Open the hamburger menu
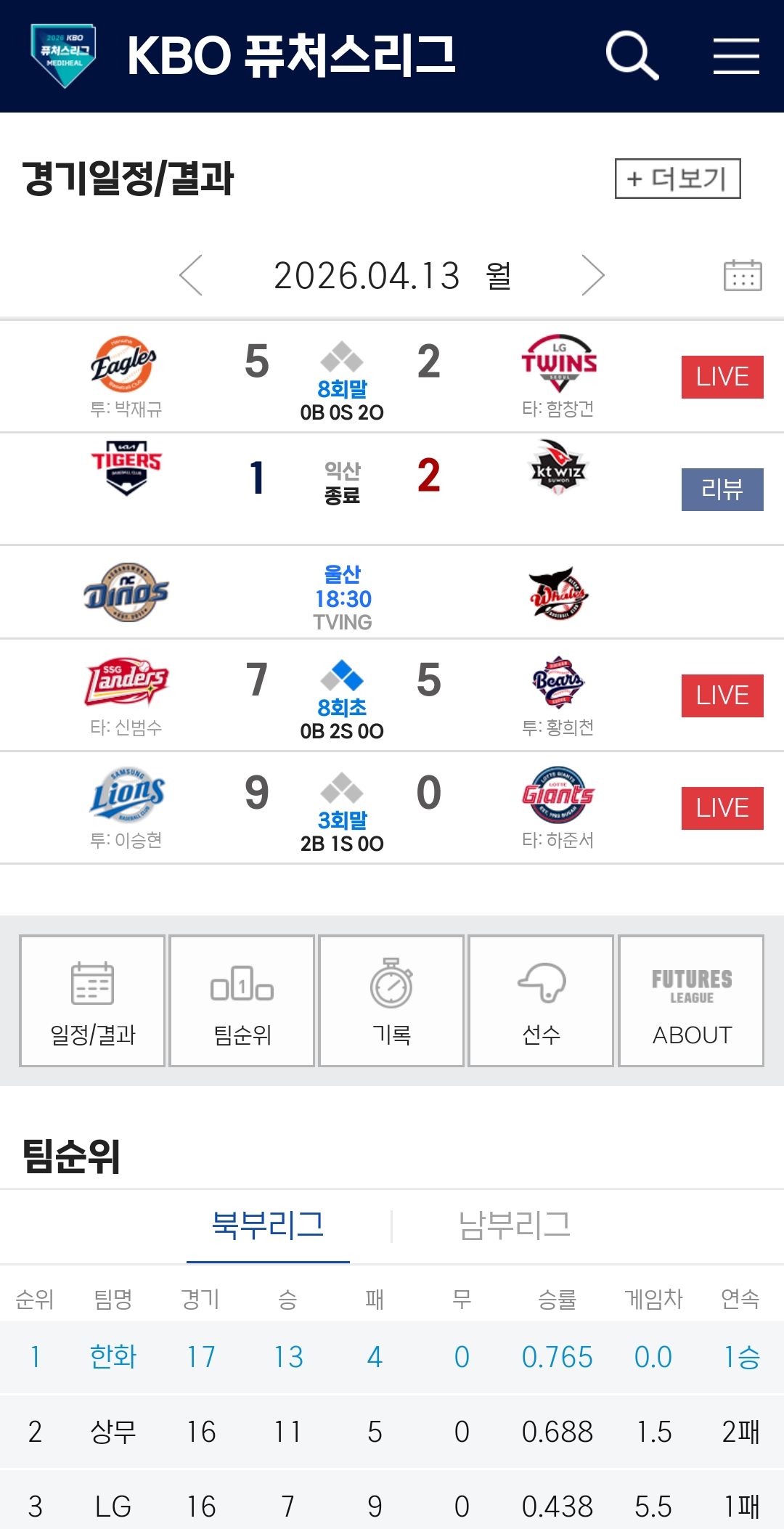 pyautogui.click(x=735, y=56)
